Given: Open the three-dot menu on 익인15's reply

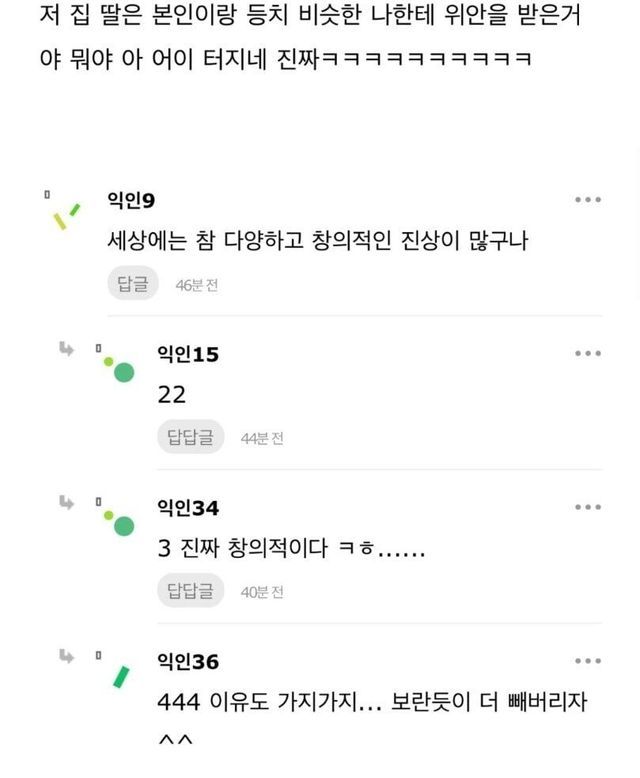Looking at the screenshot, I should (588, 354).
